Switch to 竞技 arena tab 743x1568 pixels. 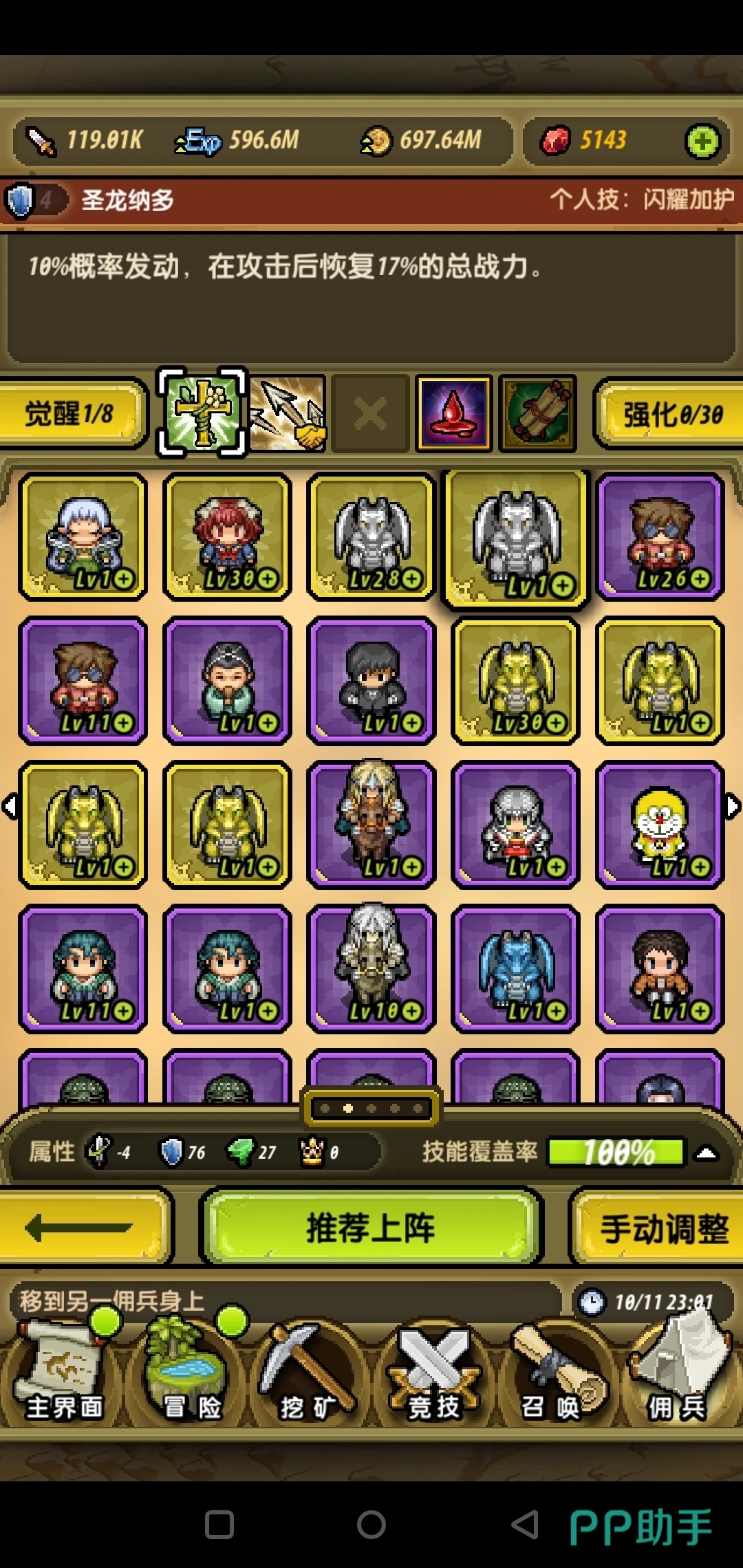pos(433,1375)
